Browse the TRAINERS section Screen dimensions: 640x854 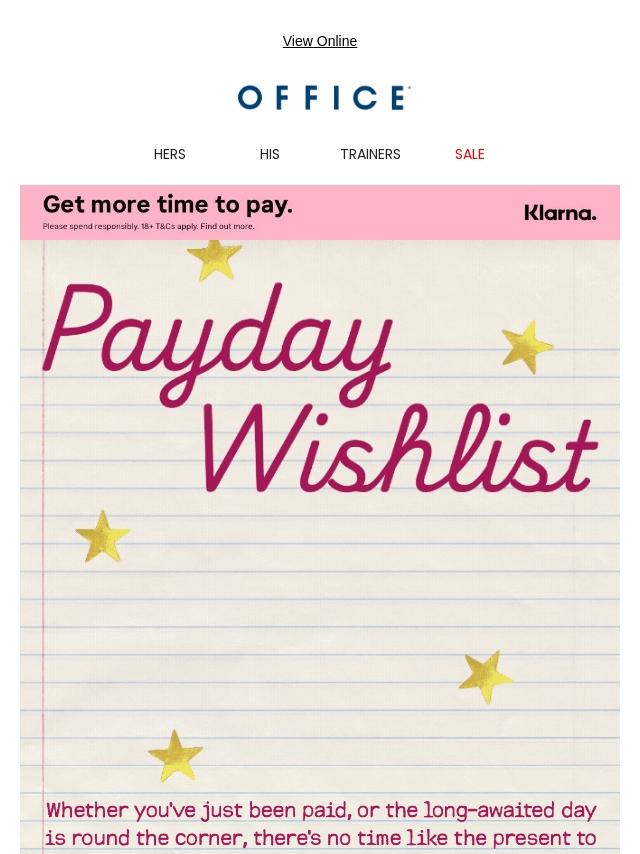(x=370, y=154)
